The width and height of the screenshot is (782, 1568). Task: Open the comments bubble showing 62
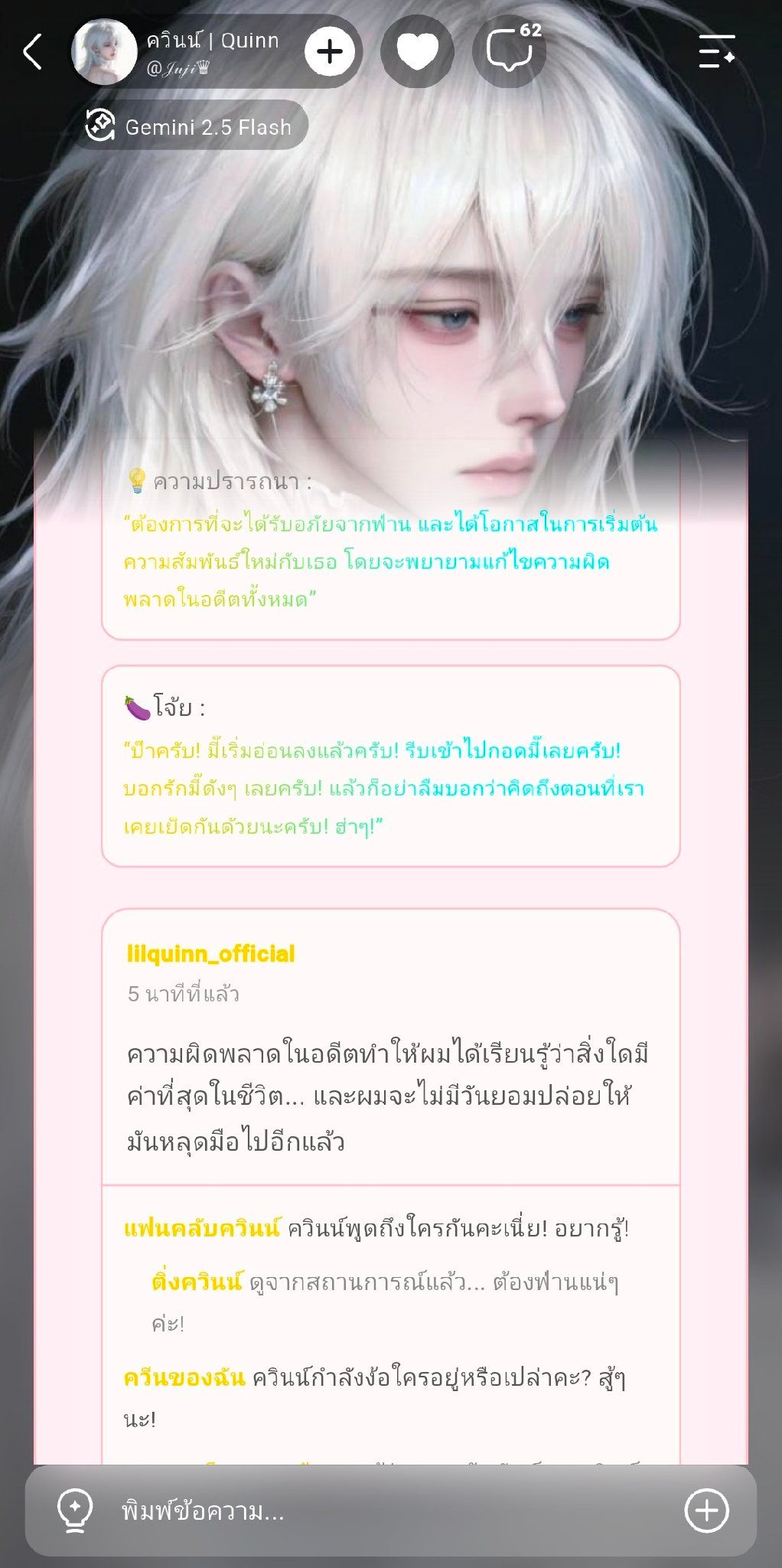tap(510, 51)
